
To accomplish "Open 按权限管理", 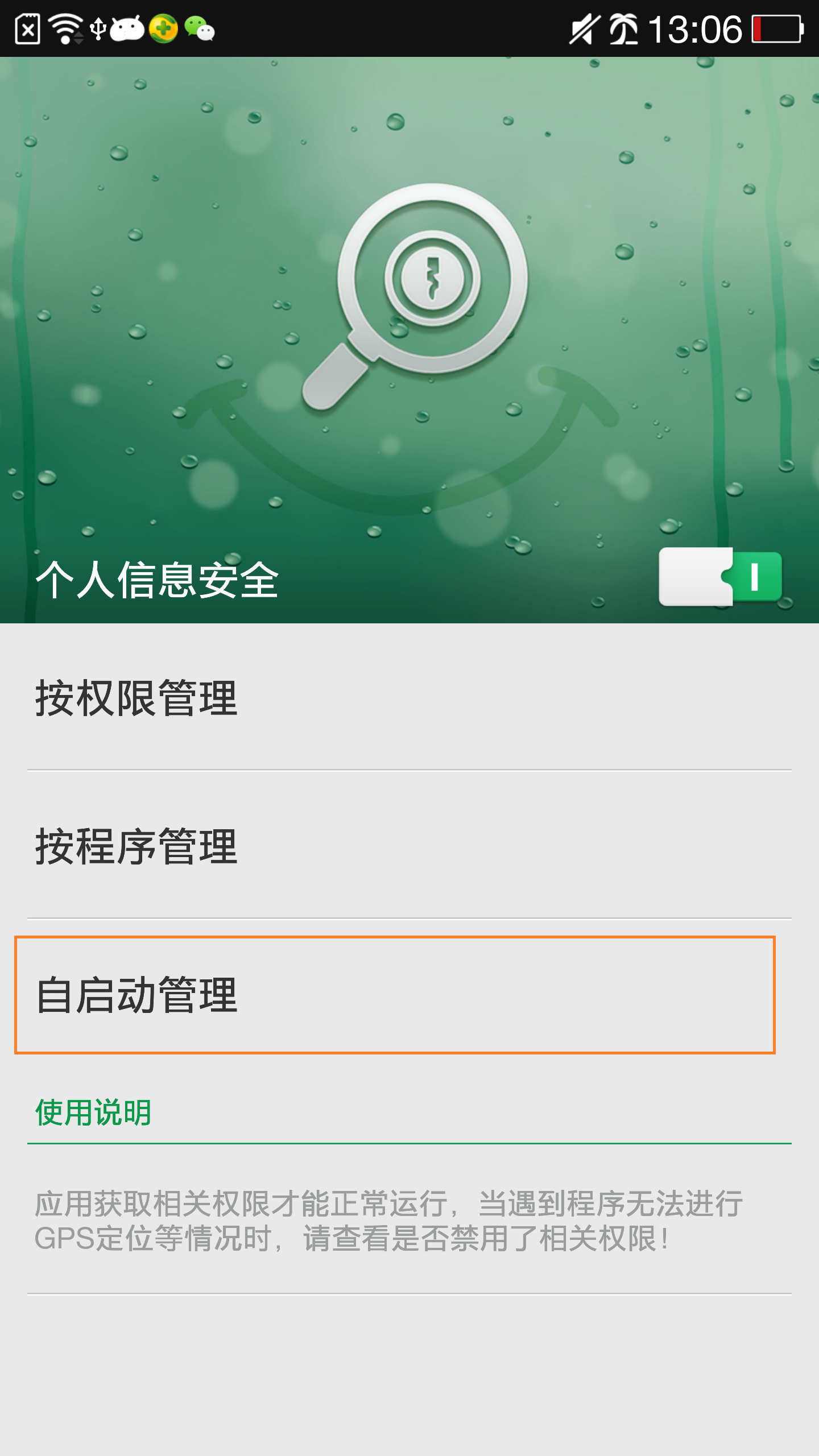I will coord(409,698).
